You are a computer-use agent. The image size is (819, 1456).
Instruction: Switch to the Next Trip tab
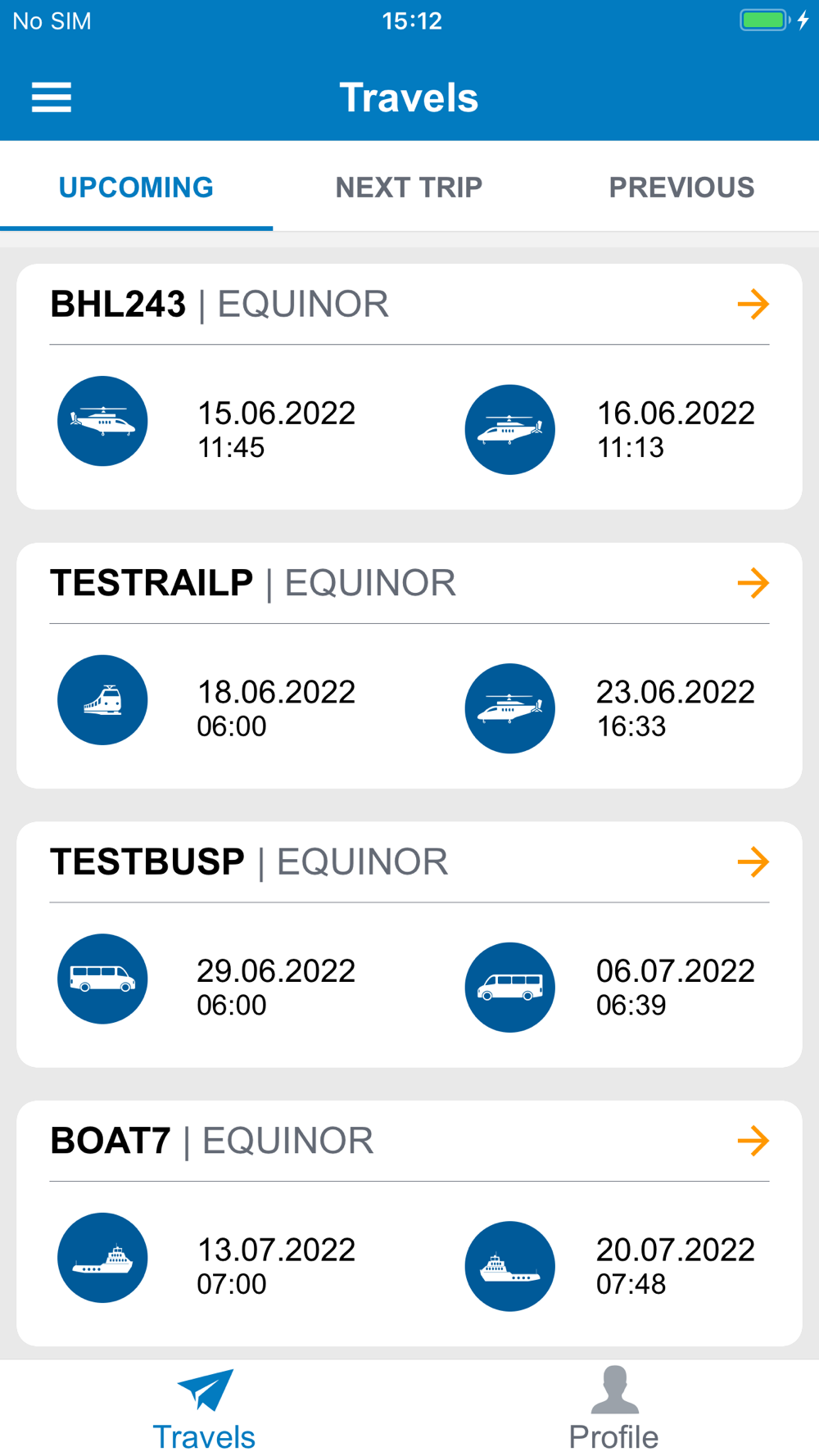[x=409, y=188]
